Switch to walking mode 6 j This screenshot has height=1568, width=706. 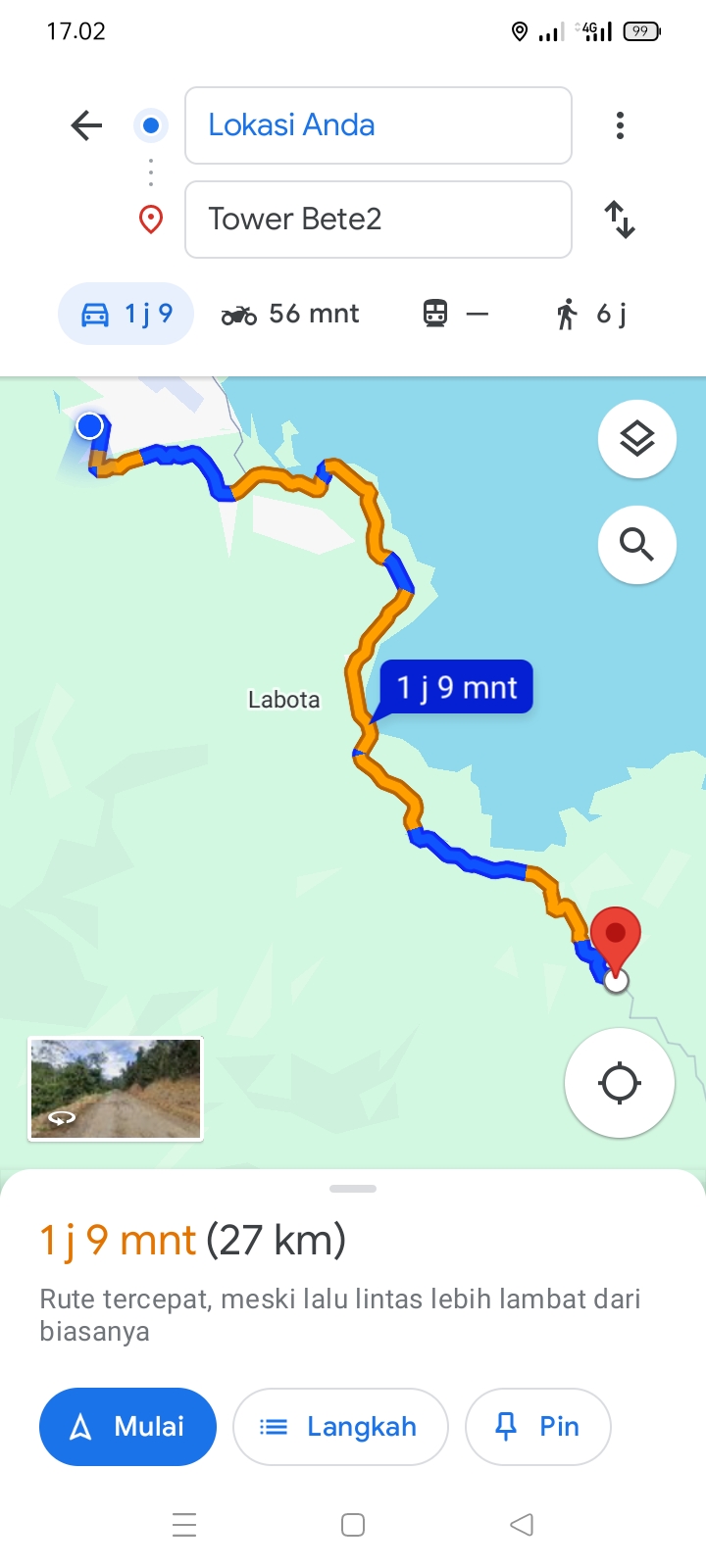pyautogui.click(x=590, y=314)
